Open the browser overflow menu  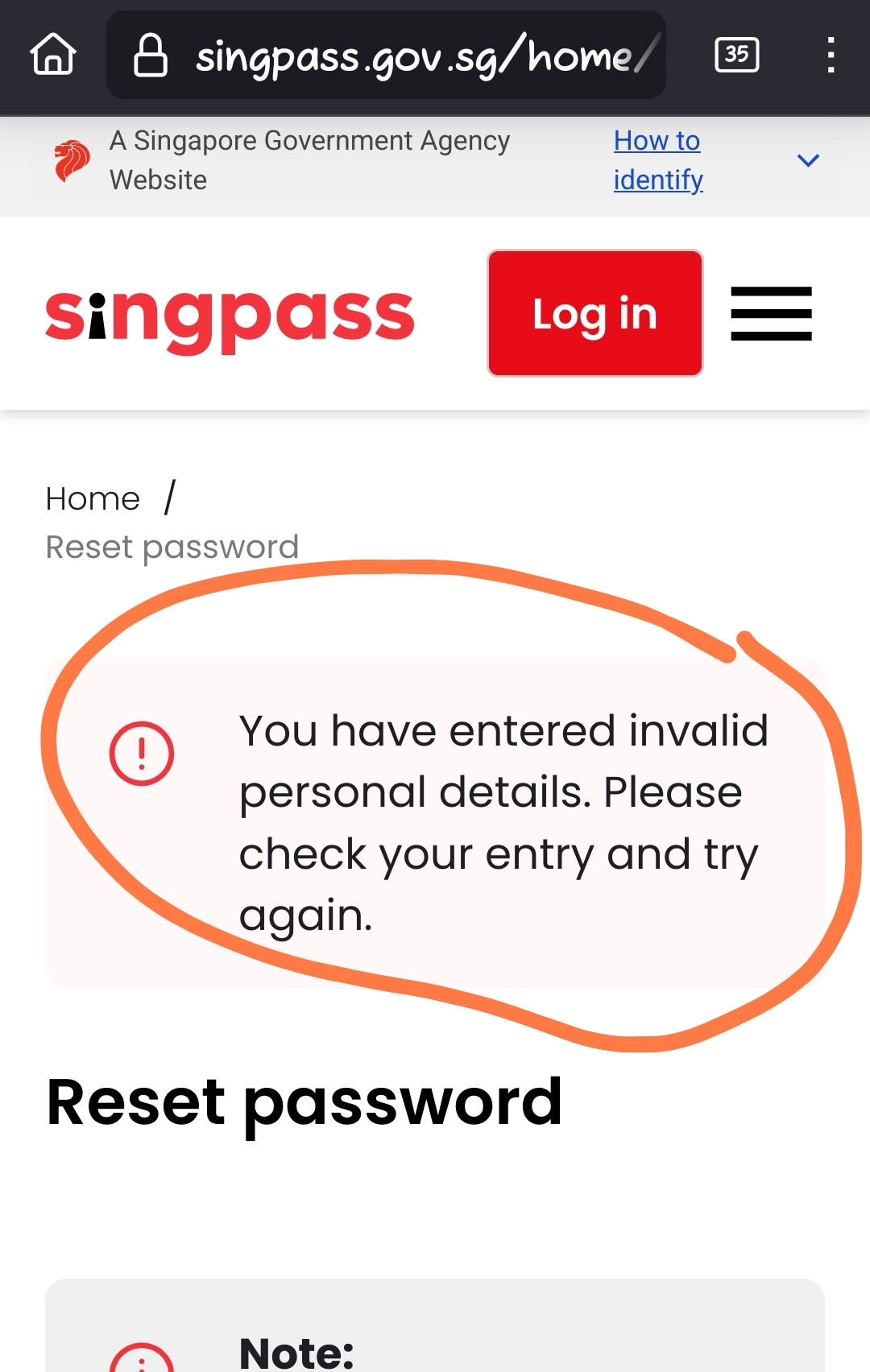point(831,55)
